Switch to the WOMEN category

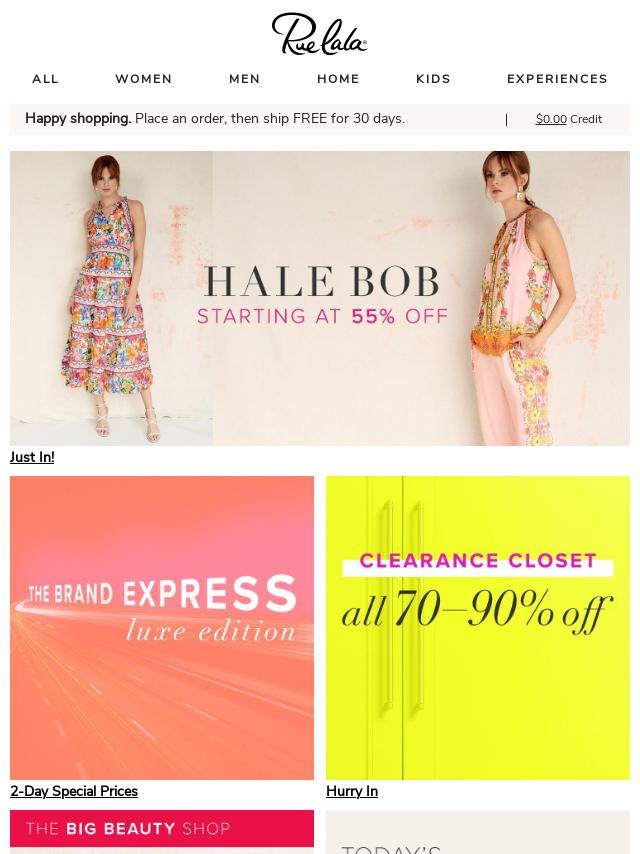pos(143,79)
